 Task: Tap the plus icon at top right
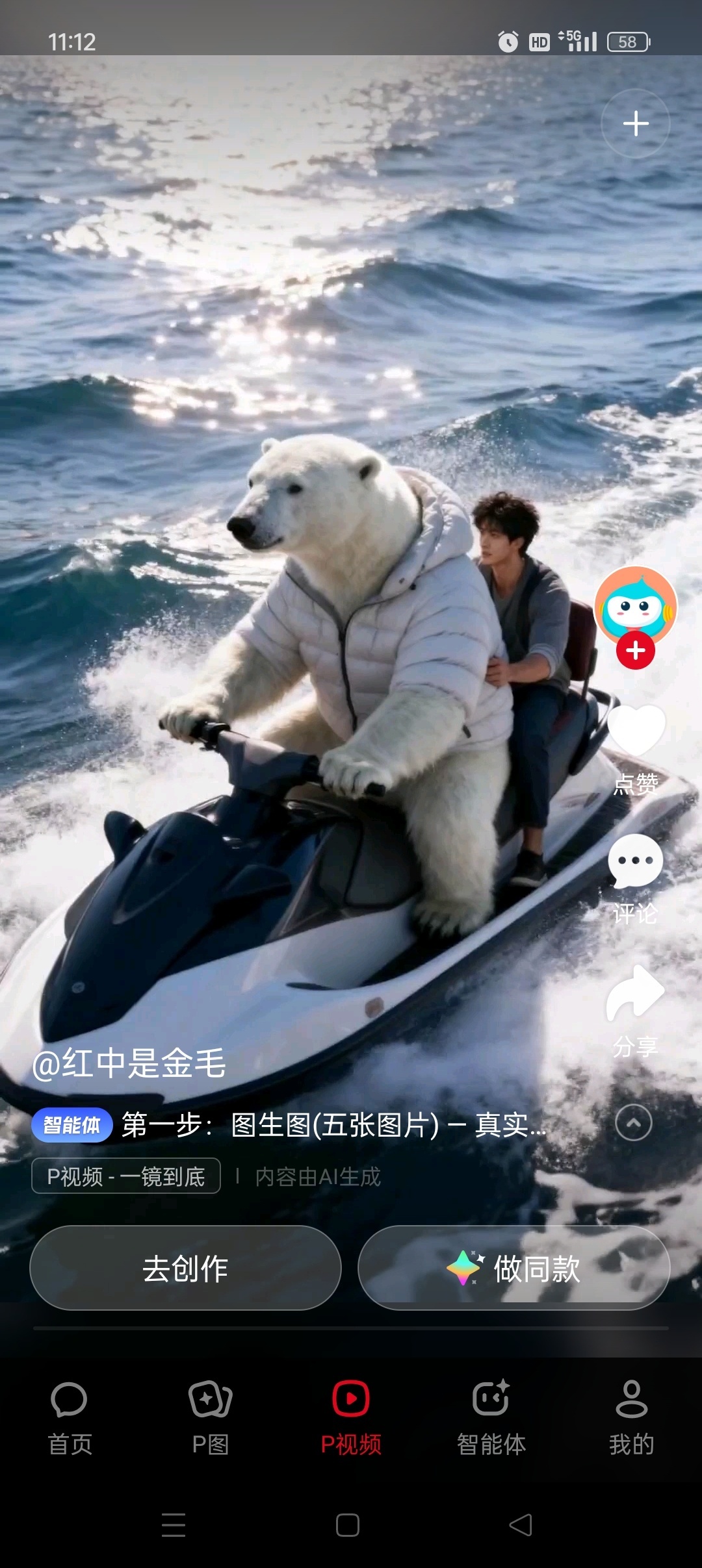[635, 123]
